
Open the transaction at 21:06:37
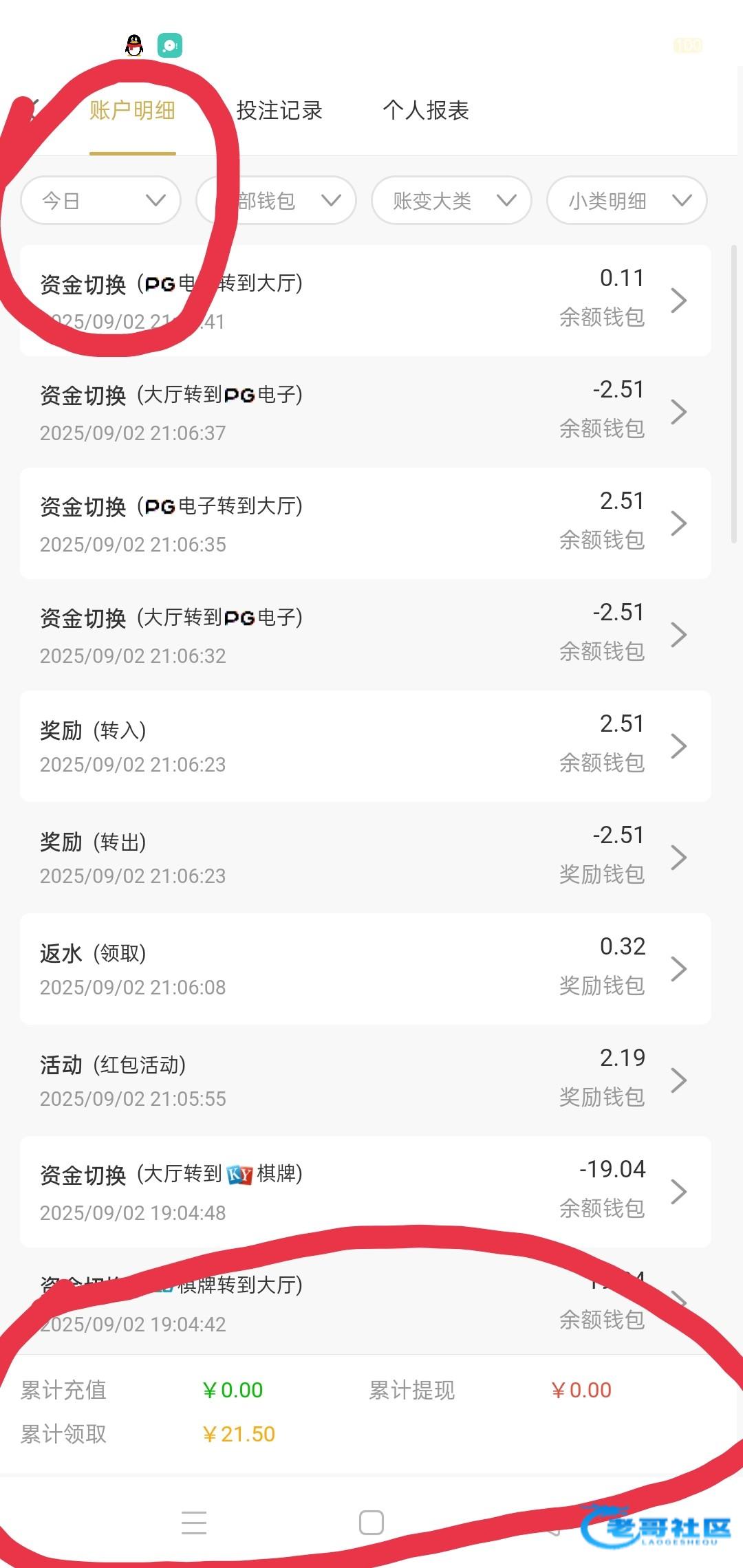click(365, 412)
